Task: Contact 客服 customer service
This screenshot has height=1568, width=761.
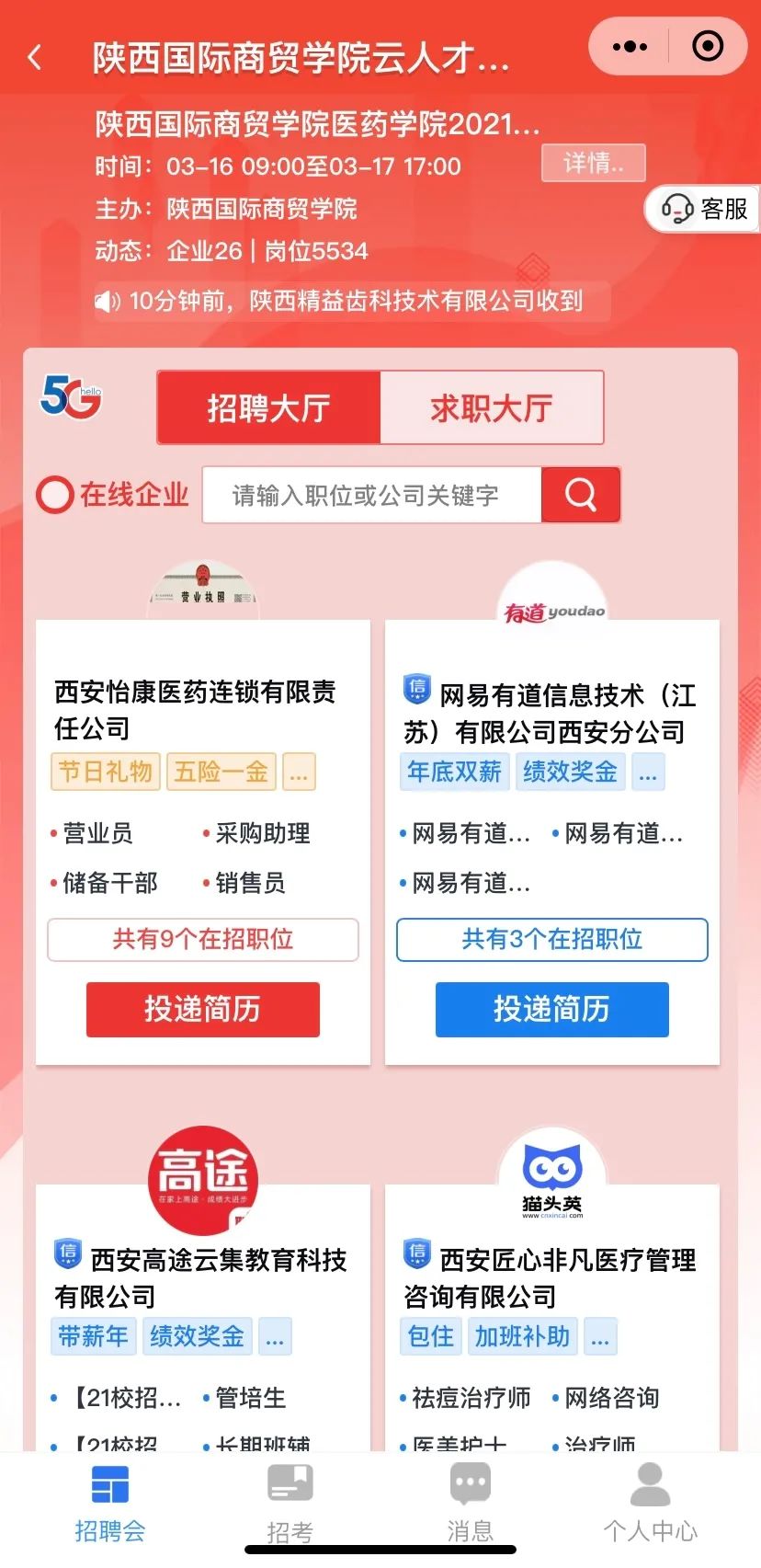Action: coord(705,209)
